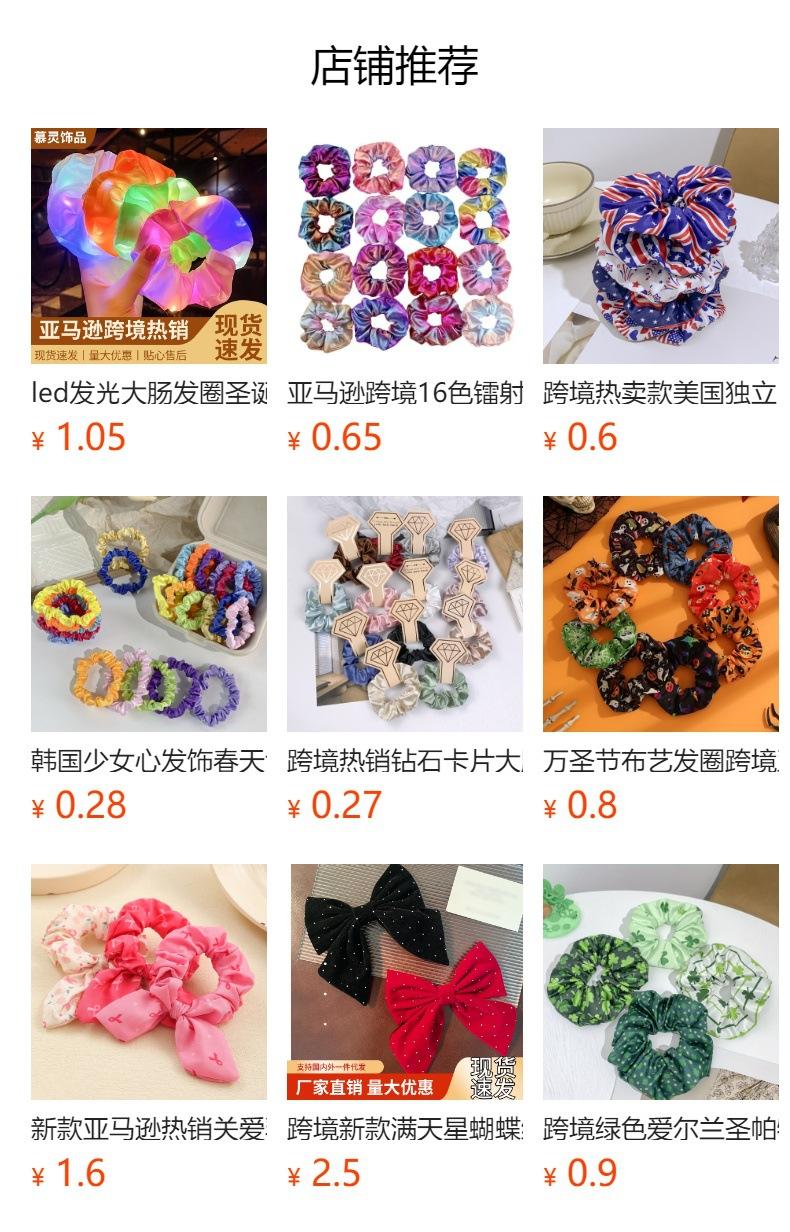Open the 跨境绿色爱尔兰 green scrunchie listing
The height and width of the screenshot is (1232, 790).
pos(661,982)
